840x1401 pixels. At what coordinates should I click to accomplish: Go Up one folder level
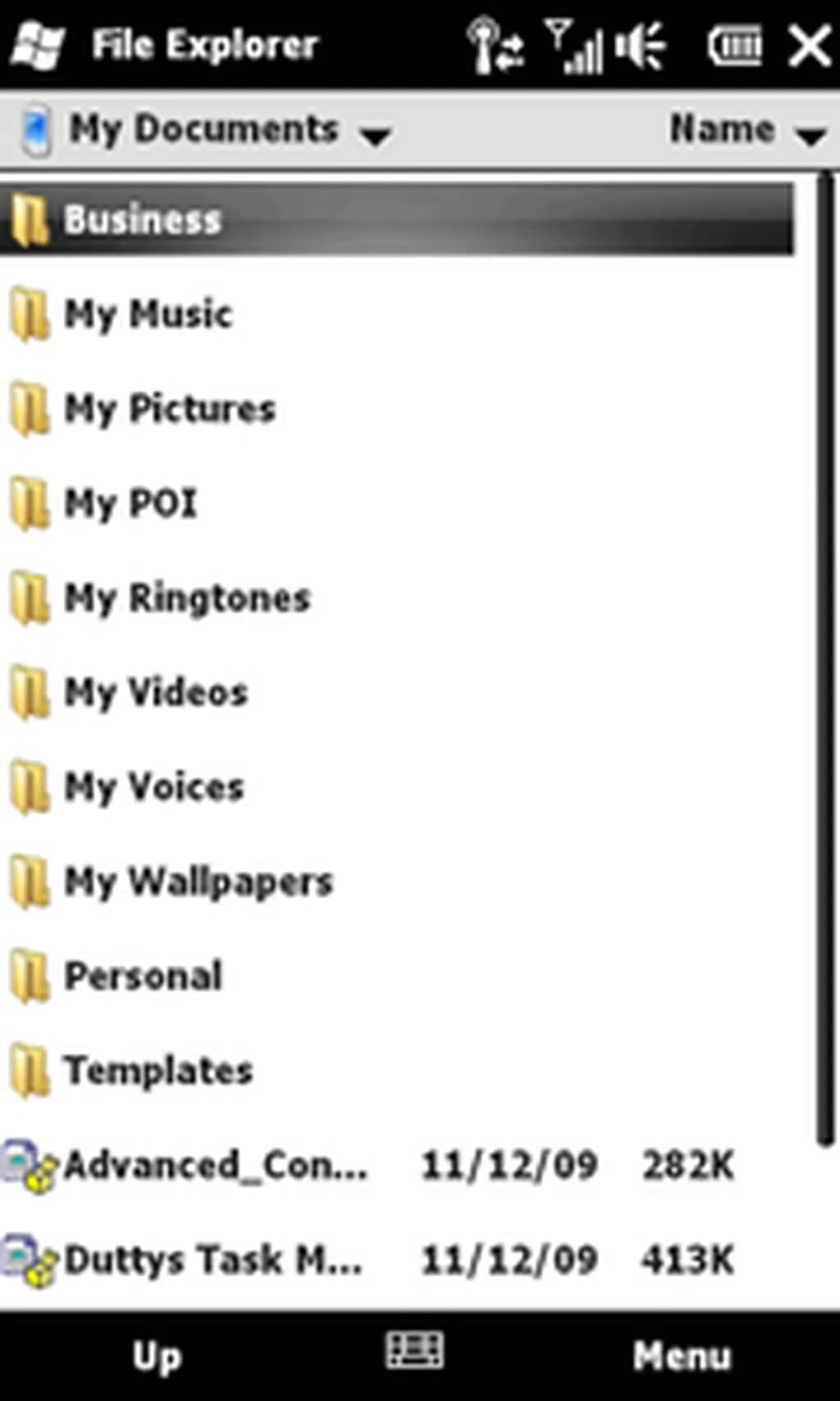156,1356
